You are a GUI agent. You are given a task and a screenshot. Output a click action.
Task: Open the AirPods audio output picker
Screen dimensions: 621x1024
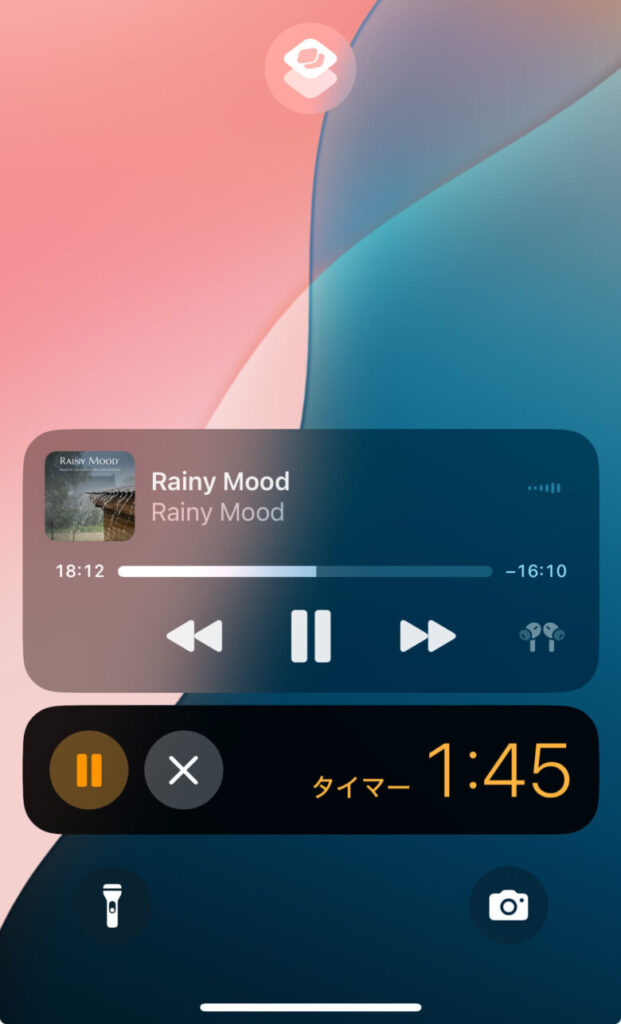click(x=542, y=636)
